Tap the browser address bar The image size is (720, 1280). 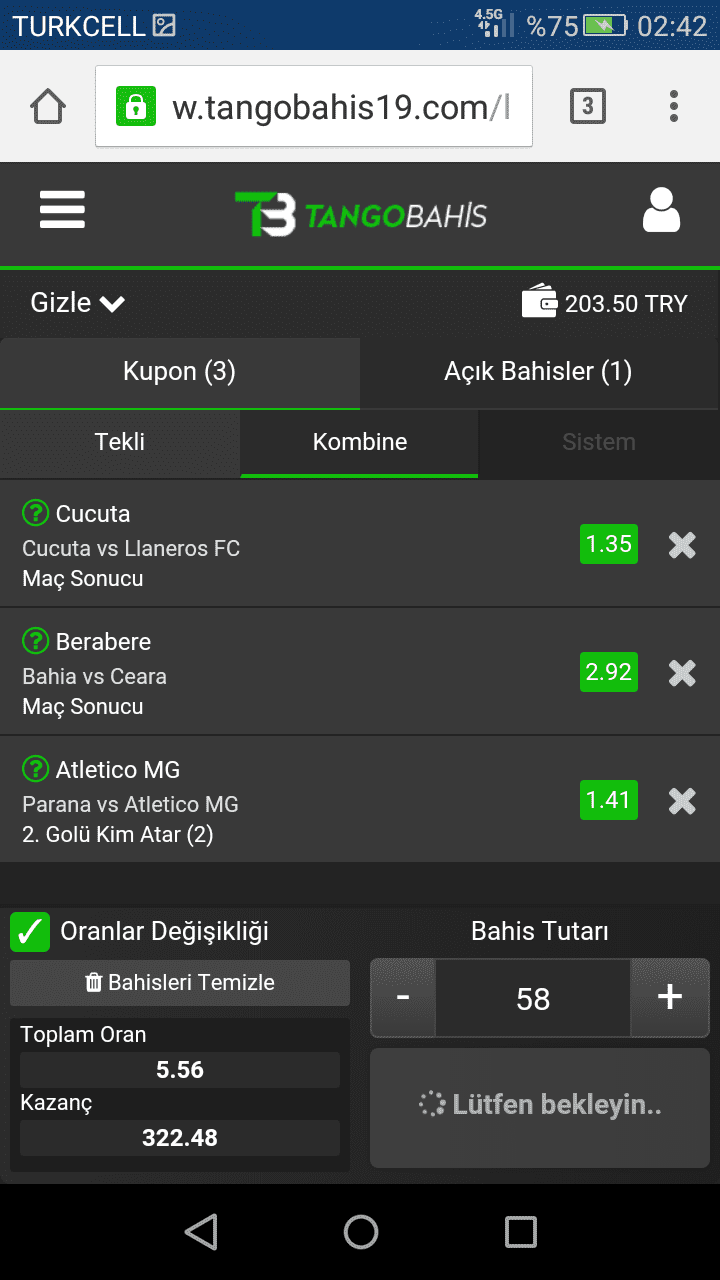314,106
